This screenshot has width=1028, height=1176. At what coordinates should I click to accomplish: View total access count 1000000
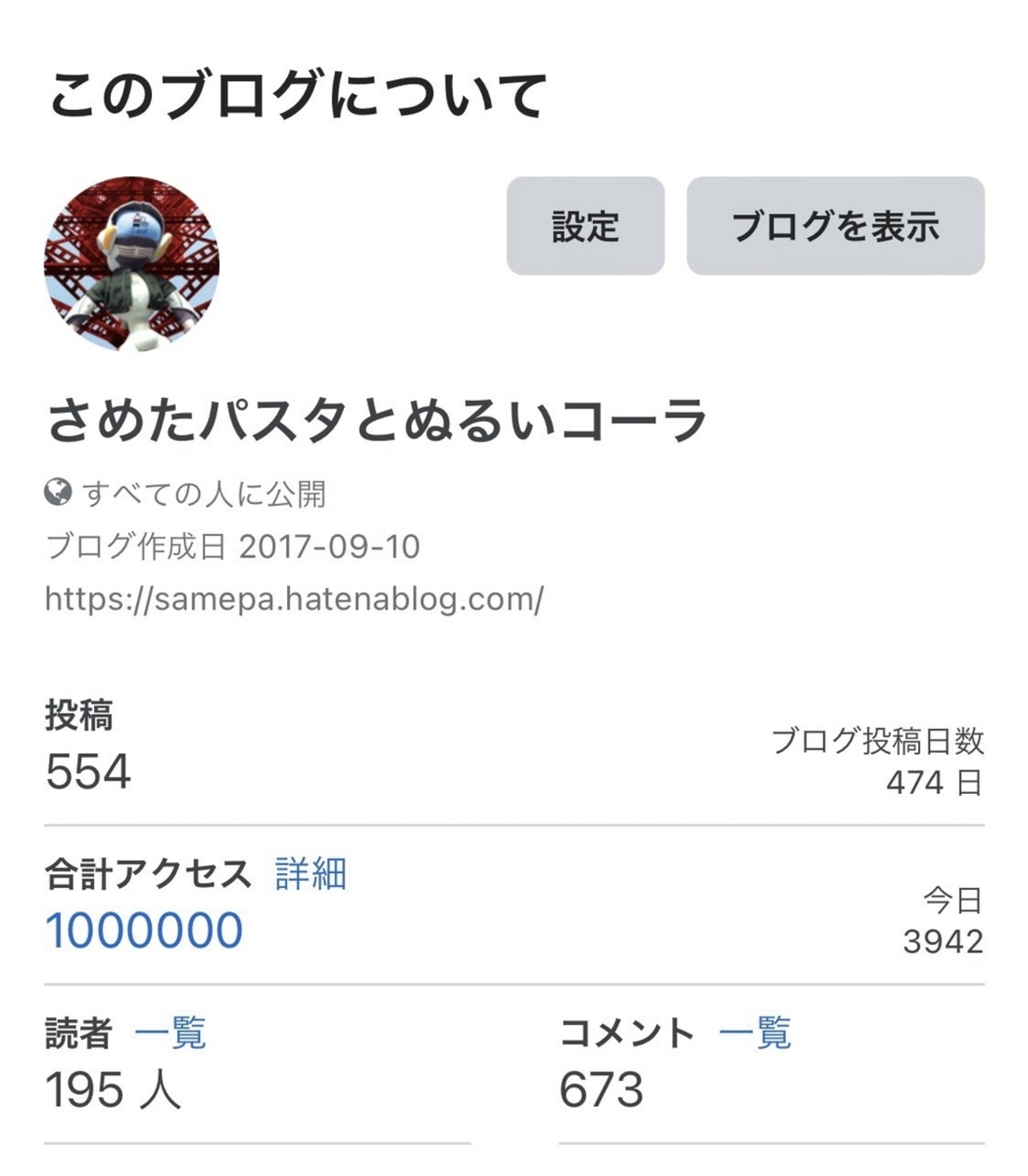(144, 930)
